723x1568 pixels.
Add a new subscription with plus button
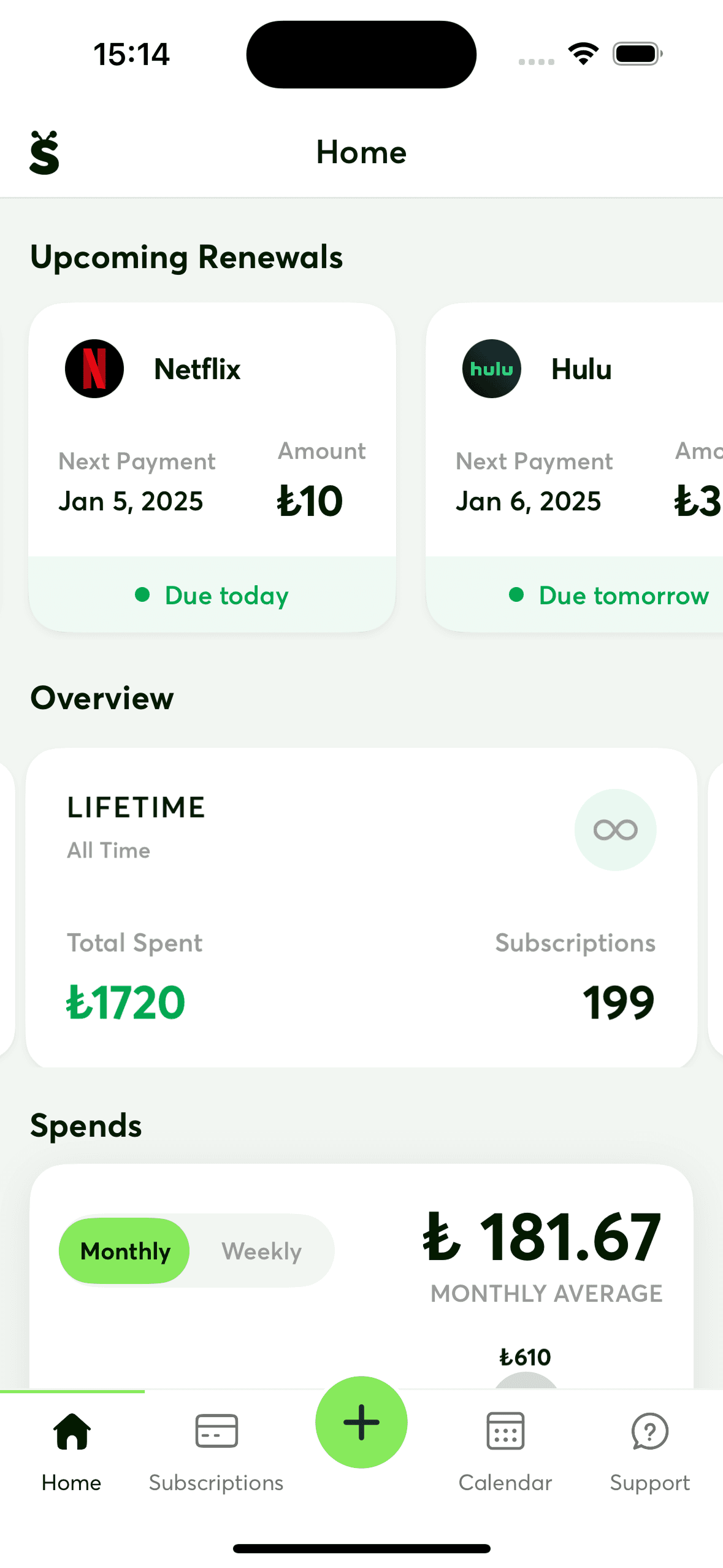(x=361, y=1422)
